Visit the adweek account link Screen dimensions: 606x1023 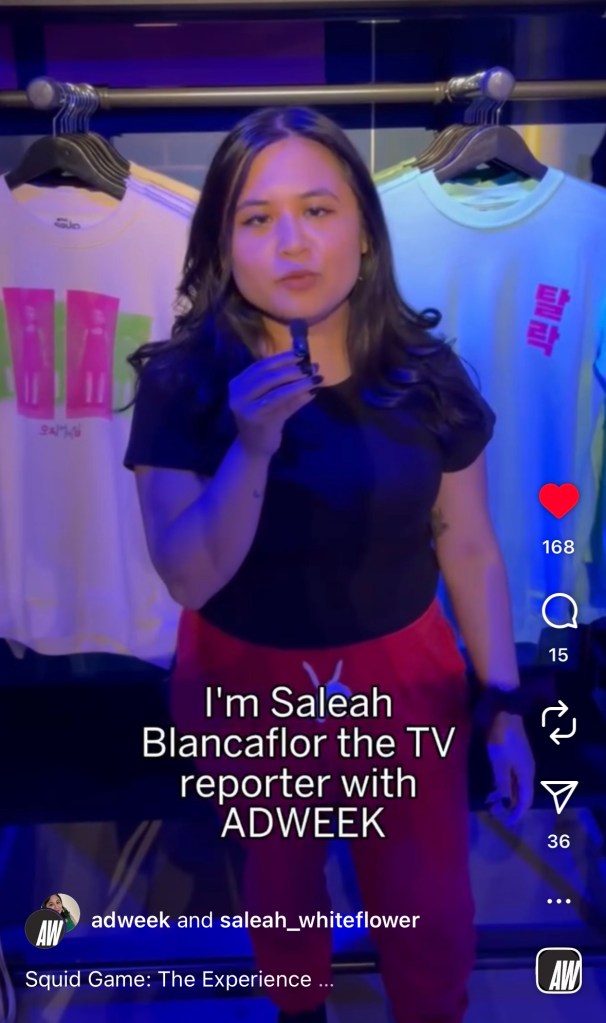[130, 920]
